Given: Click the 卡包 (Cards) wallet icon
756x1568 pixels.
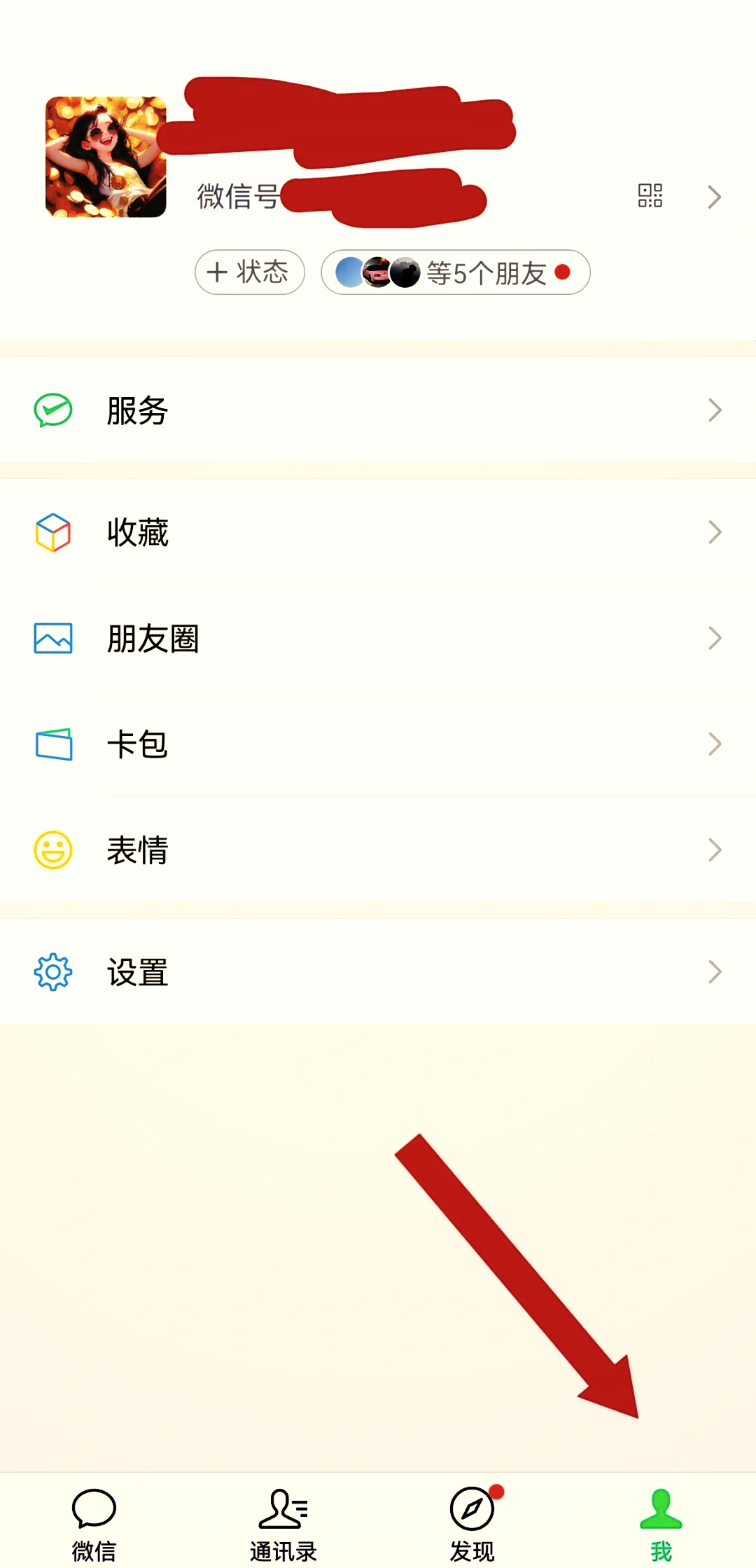Looking at the screenshot, I should pyautogui.click(x=51, y=744).
